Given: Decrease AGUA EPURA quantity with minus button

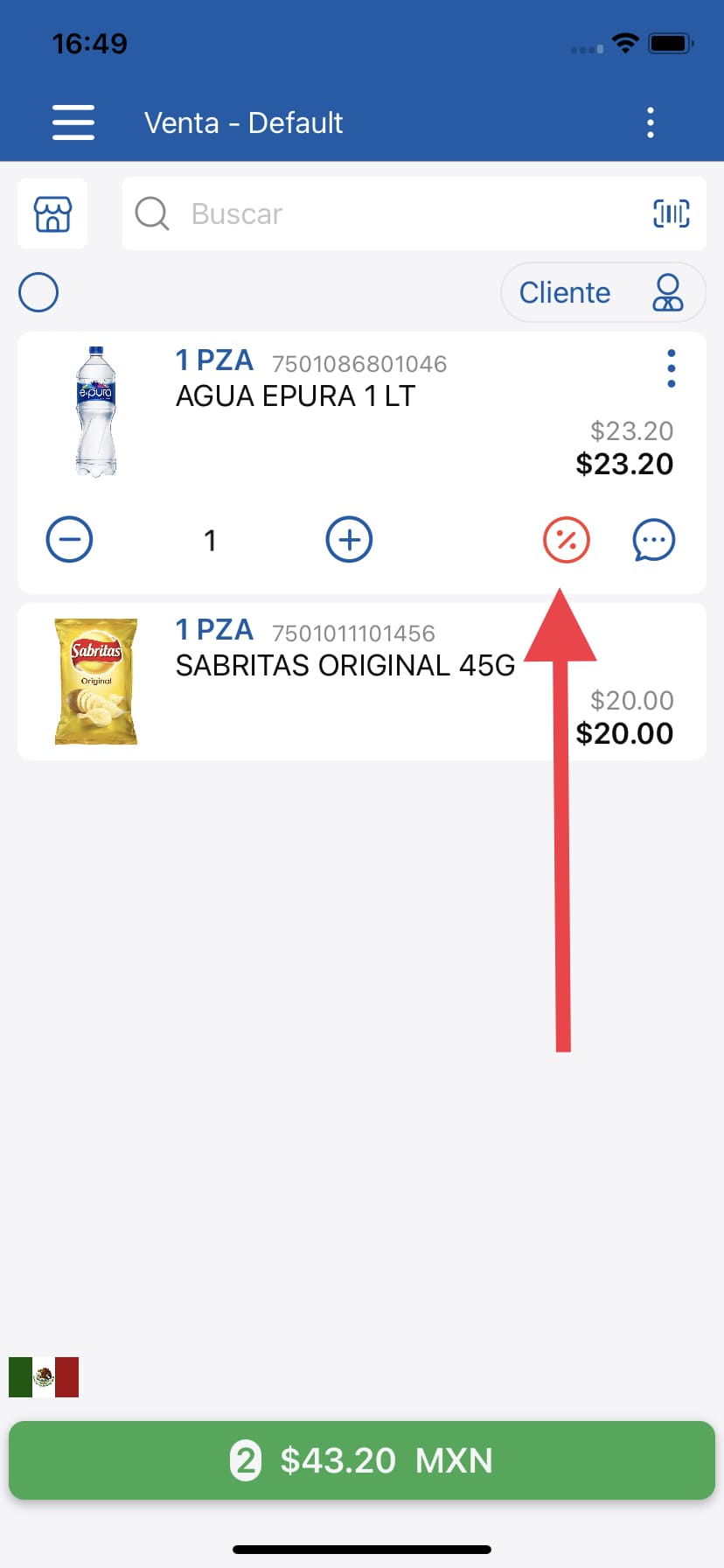Looking at the screenshot, I should coord(69,540).
